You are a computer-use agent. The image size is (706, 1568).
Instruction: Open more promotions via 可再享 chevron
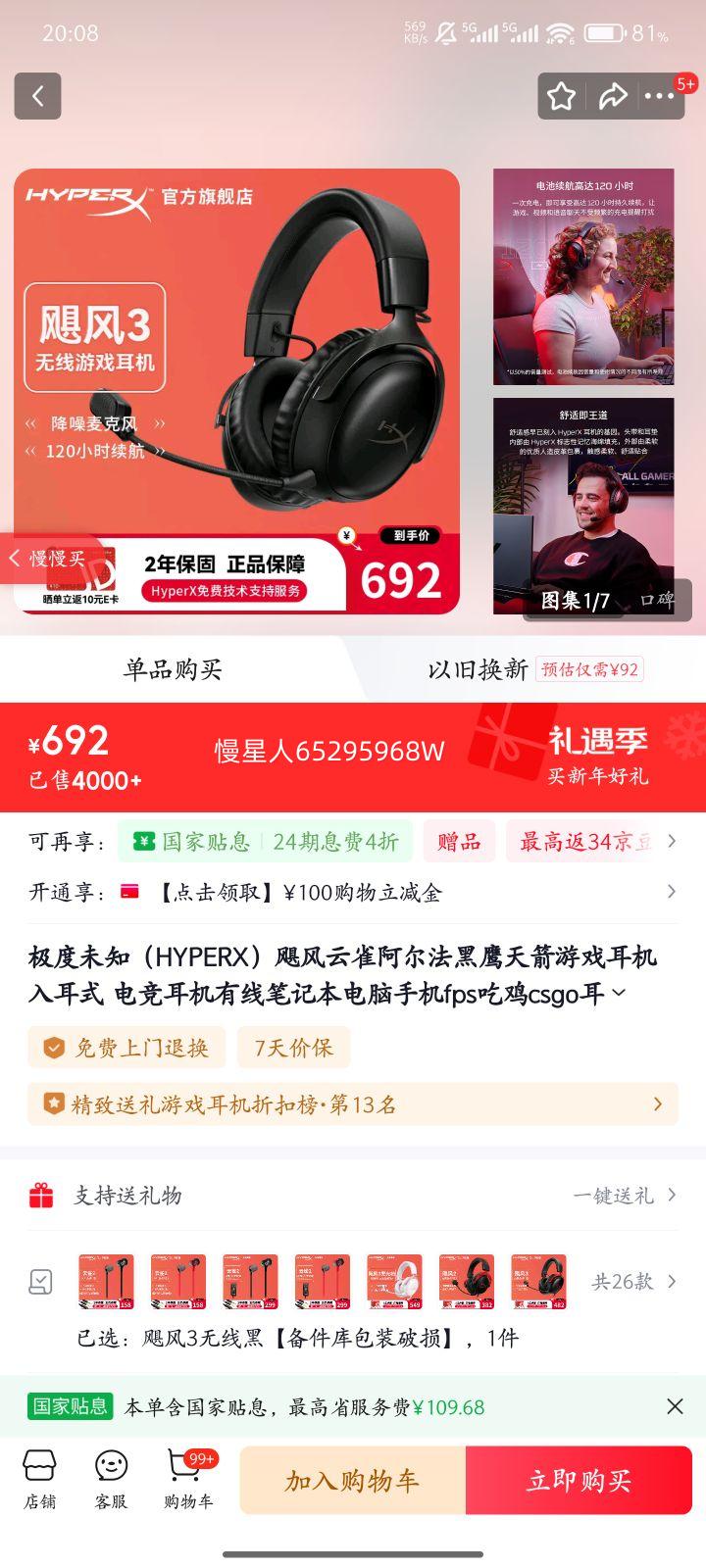(x=671, y=841)
